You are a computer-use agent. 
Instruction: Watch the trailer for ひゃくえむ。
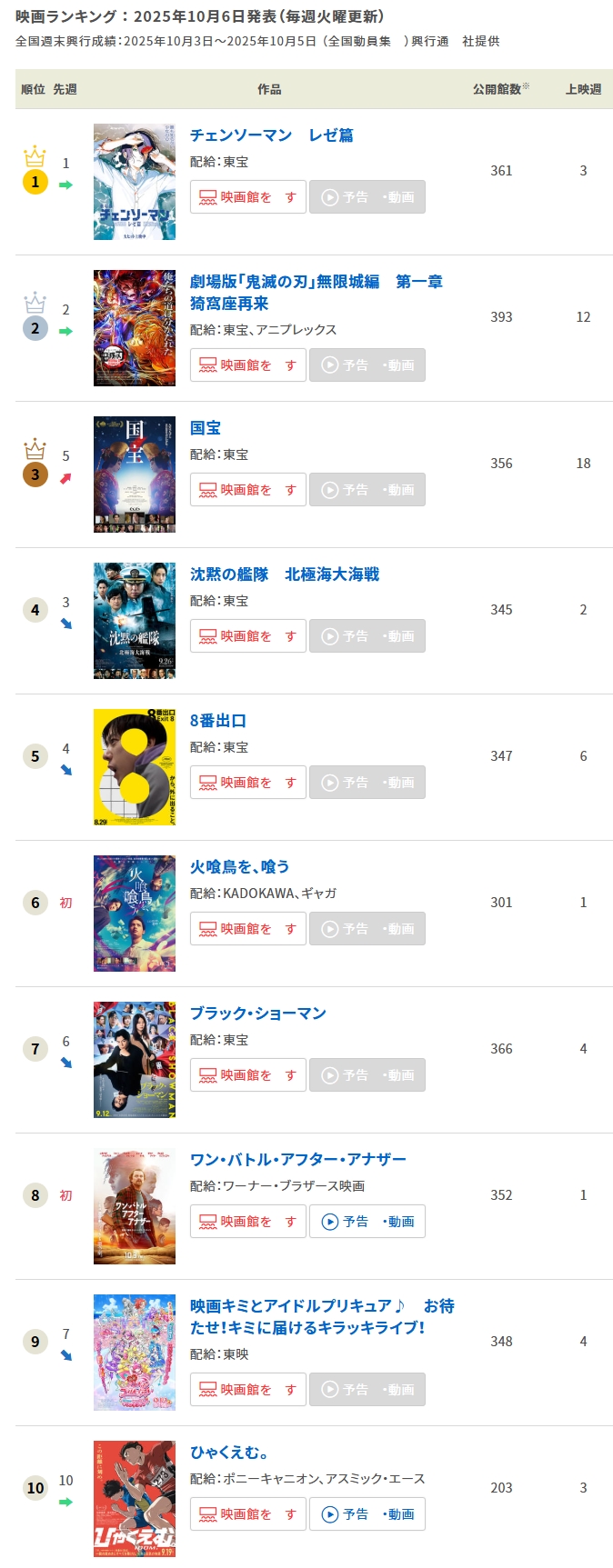367,1514
